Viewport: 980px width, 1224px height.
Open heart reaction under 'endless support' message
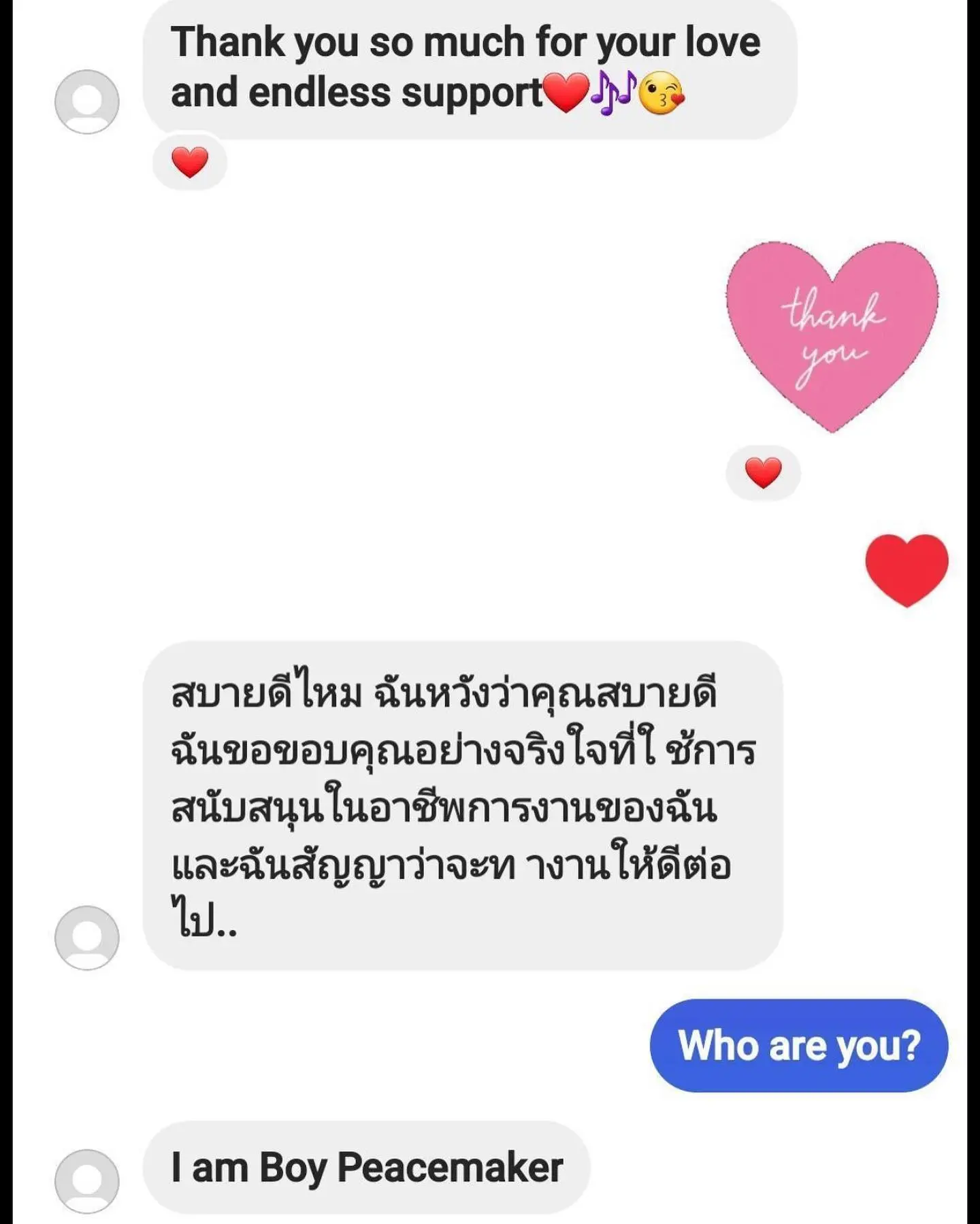click(190, 163)
